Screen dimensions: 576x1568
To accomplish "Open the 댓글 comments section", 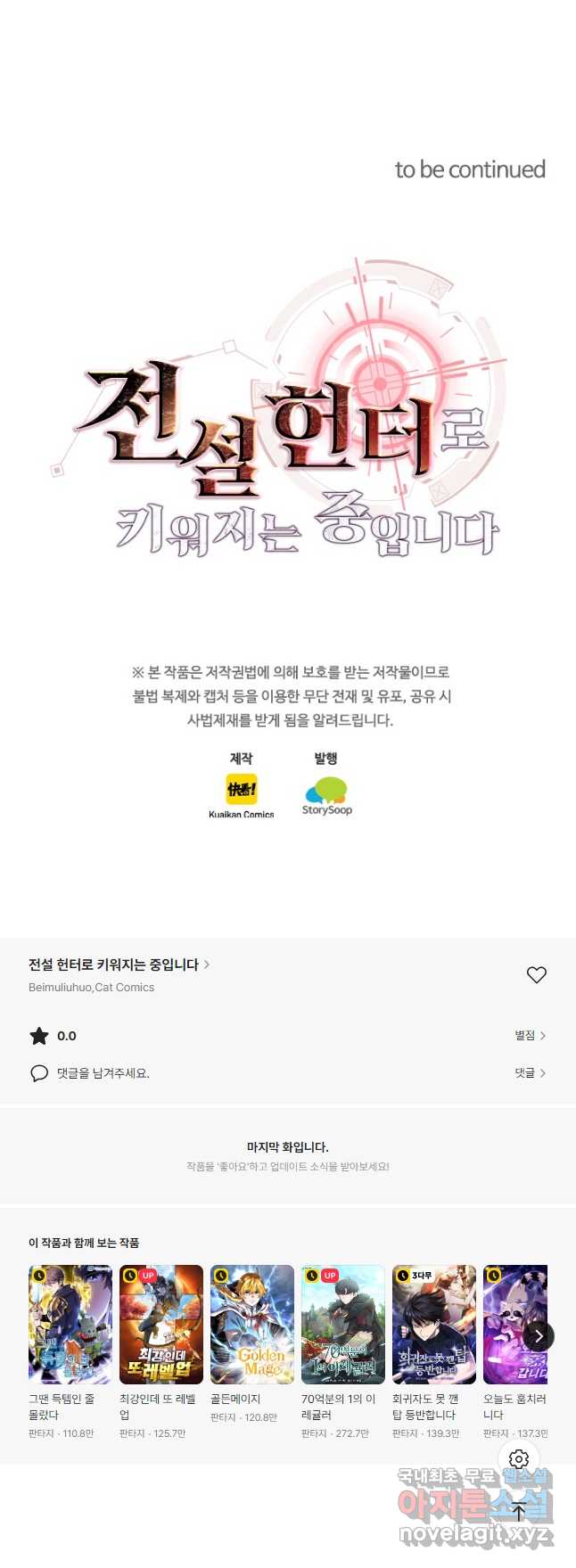I will [x=530, y=1073].
